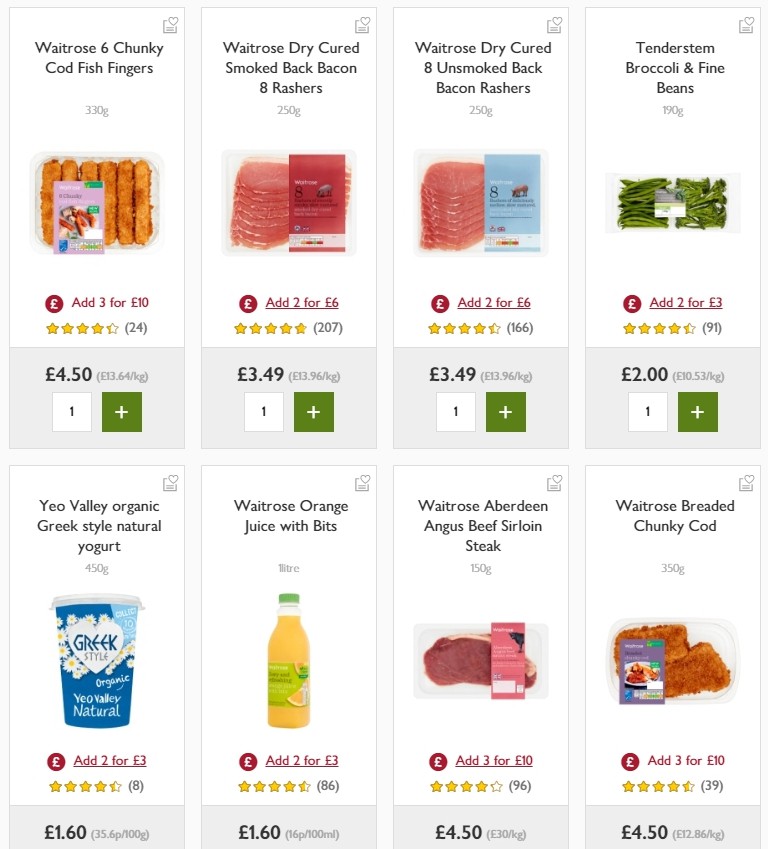
Task: Open the Add 2 for £6 offer on Smoked Bacon
Action: click(298, 302)
